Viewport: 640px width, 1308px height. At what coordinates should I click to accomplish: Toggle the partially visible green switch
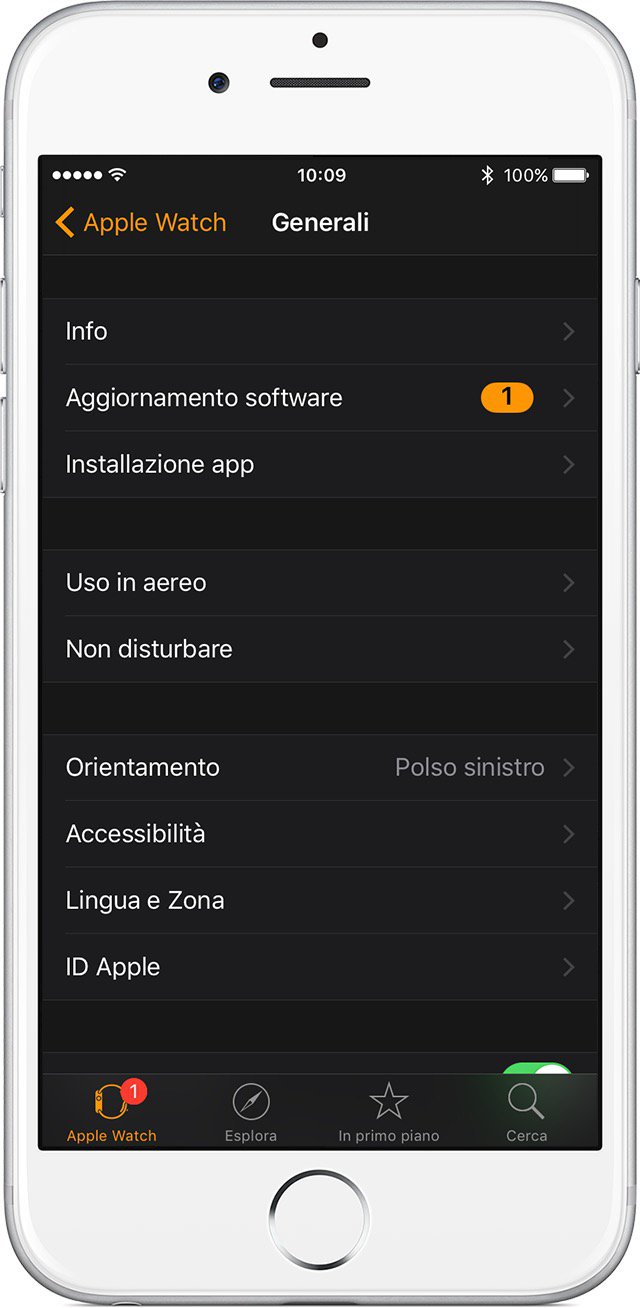click(x=540, y=1069)
